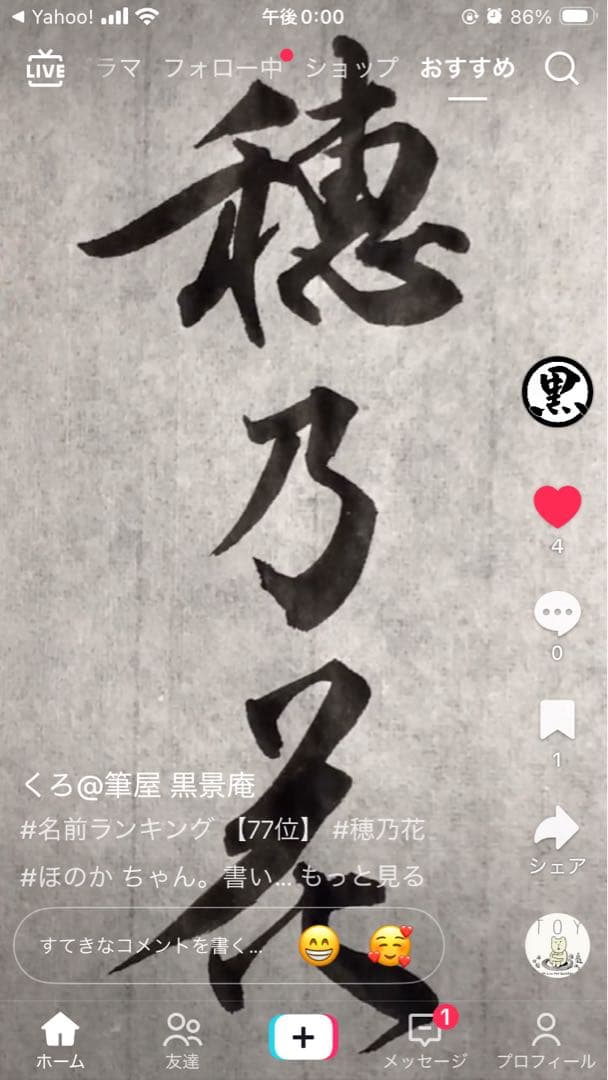Open the search magnifier
This screenshot has width=608, height=1080.
(x=562, y=69)
